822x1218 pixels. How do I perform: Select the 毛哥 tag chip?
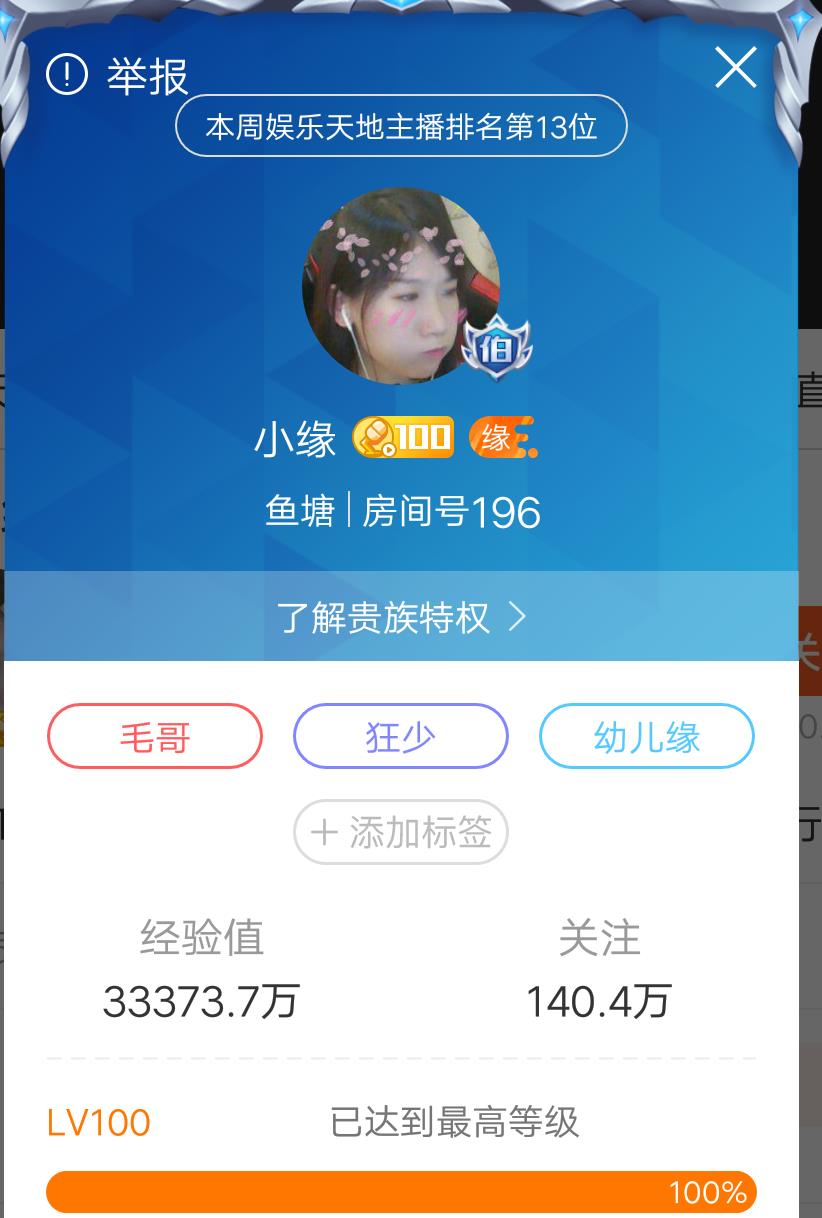(x=155, y=737)
